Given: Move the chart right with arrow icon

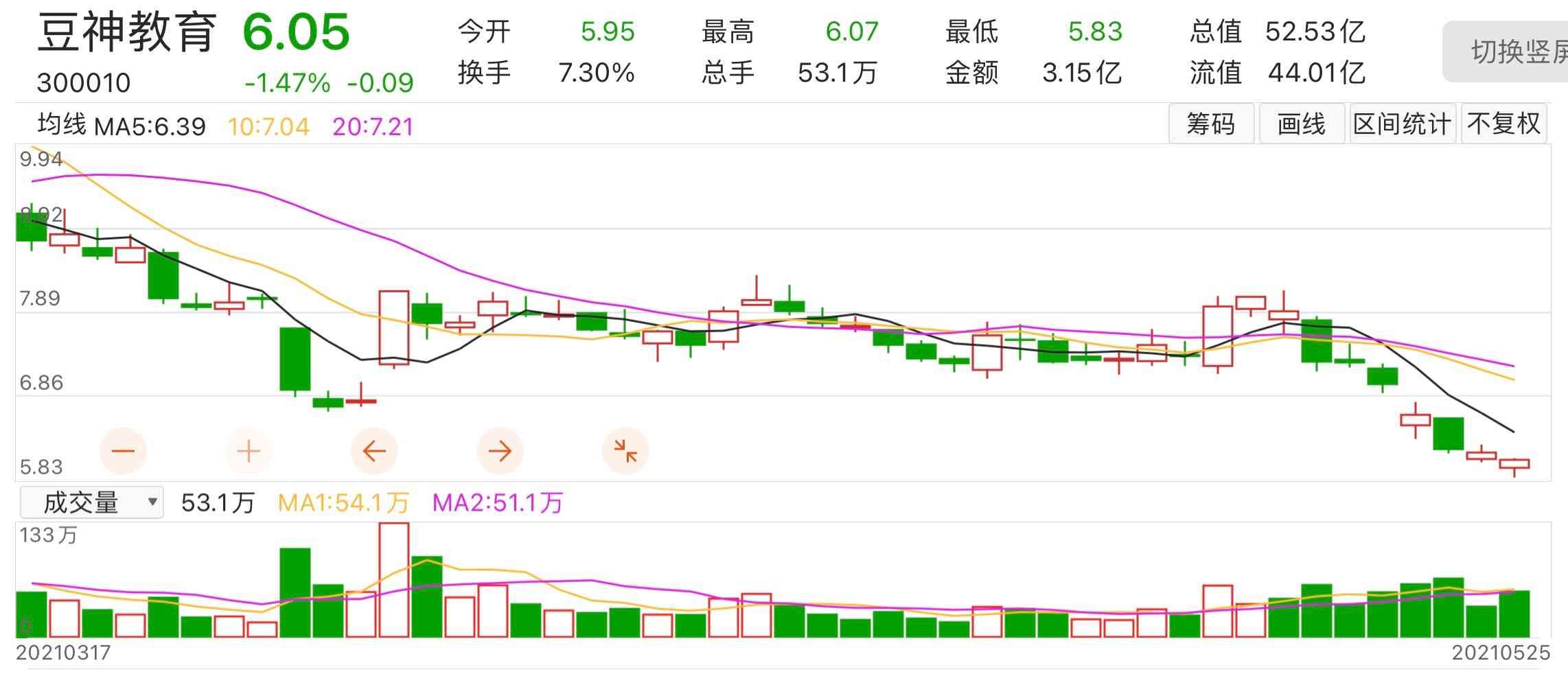Looking at the screenshot, I should coord(500,451).
